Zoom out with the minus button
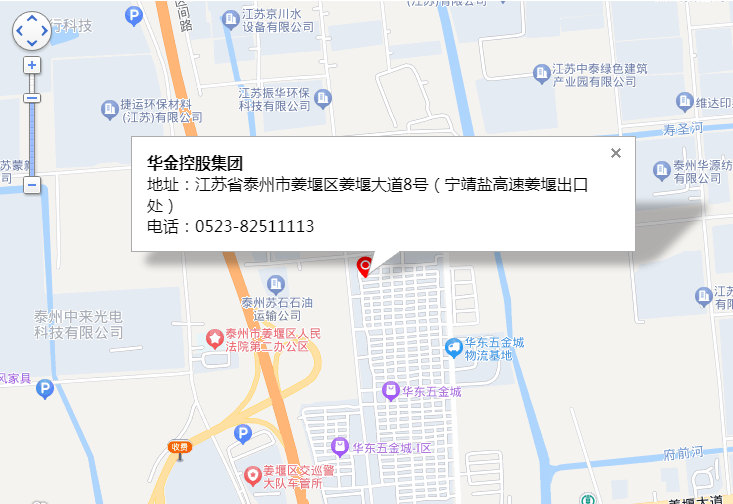 click(32, 185)
